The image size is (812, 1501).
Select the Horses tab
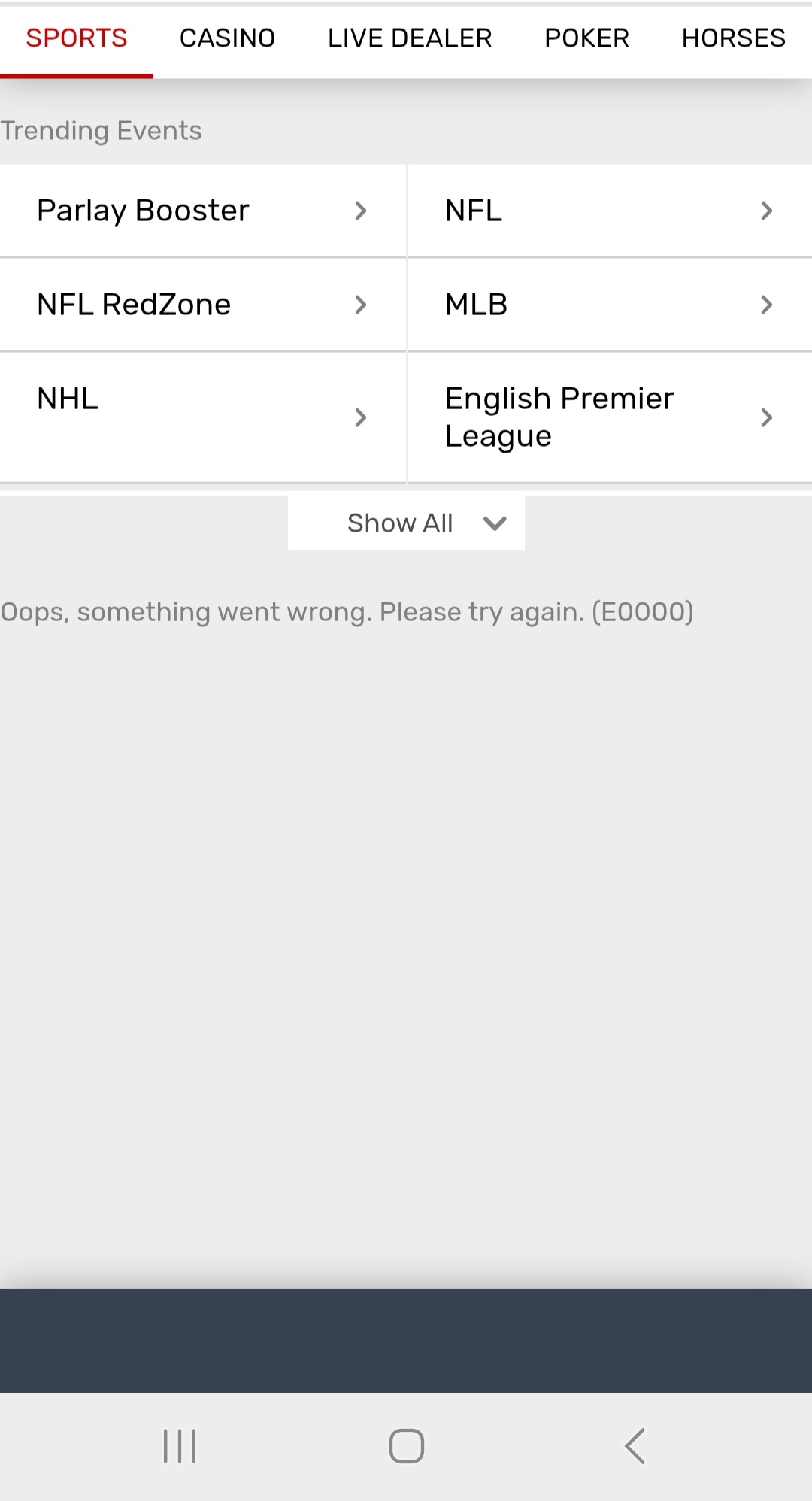point(733,38)
